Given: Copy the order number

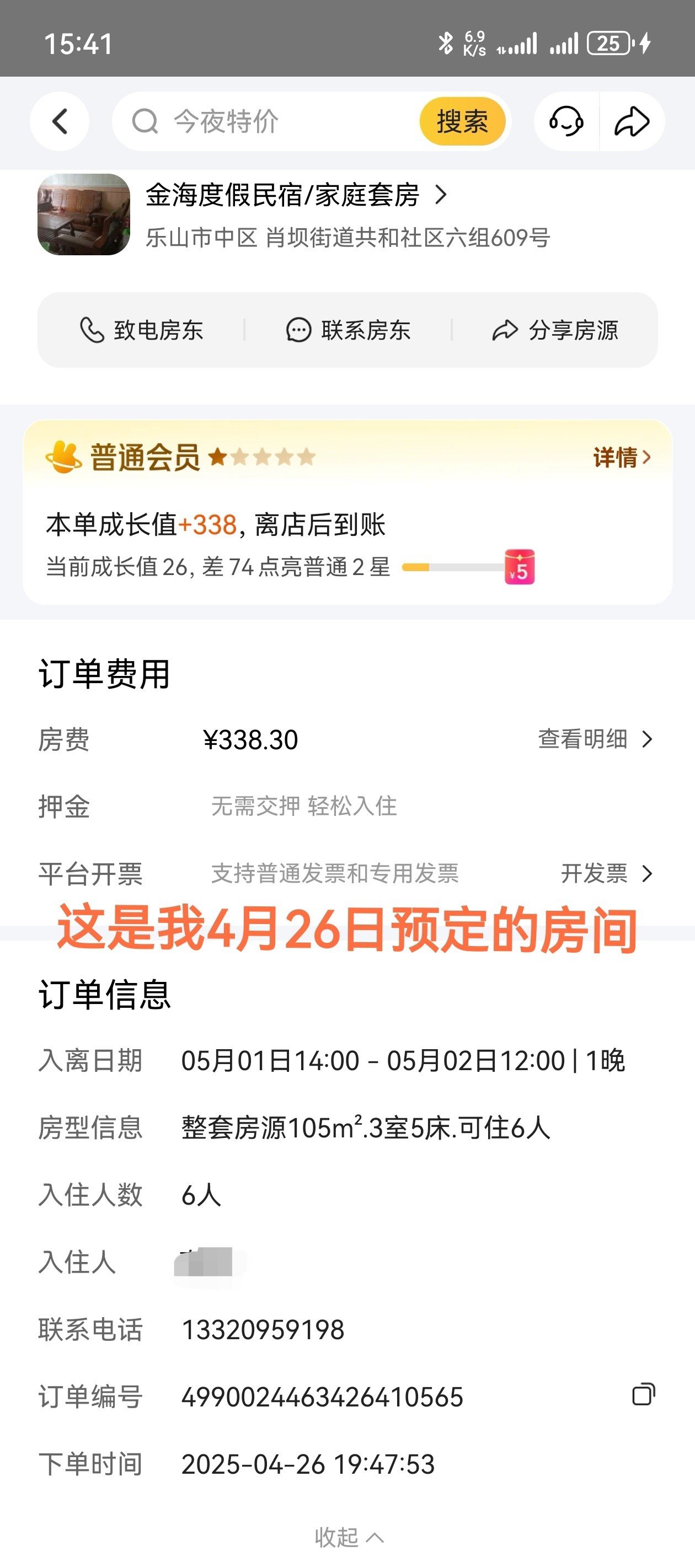Looking at the screenshot, I should [643, 1394].
